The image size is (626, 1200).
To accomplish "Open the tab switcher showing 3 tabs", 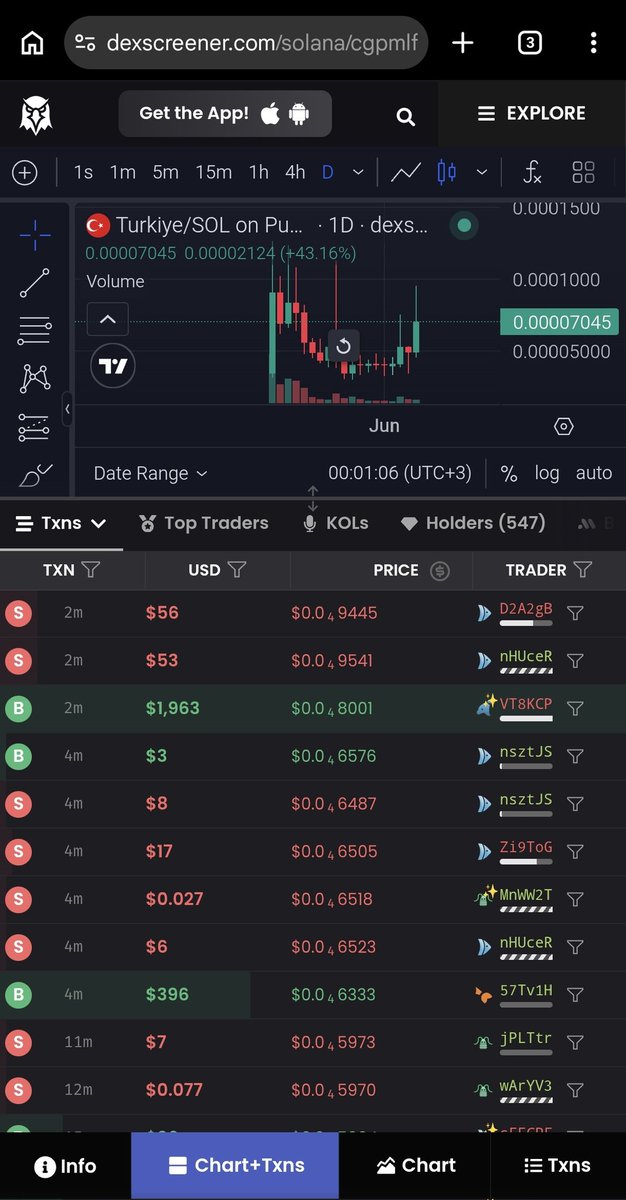I will 529,43.
